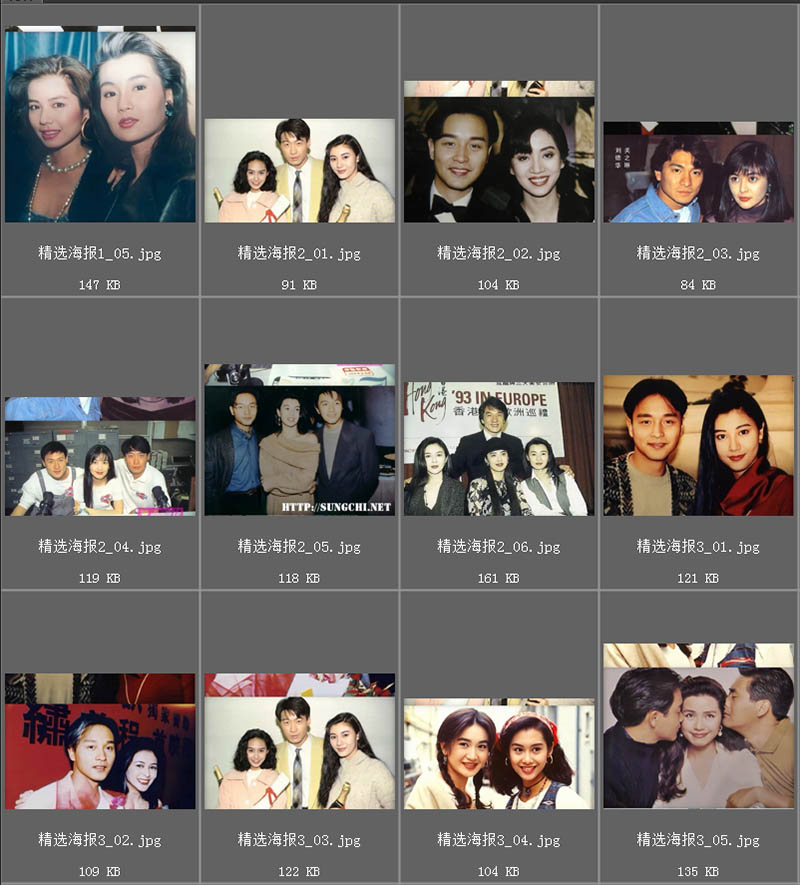The image size is (800, 885).
Task: Select the 精选海报3_02.jpg thumbnail
Action: click(100, 741)
